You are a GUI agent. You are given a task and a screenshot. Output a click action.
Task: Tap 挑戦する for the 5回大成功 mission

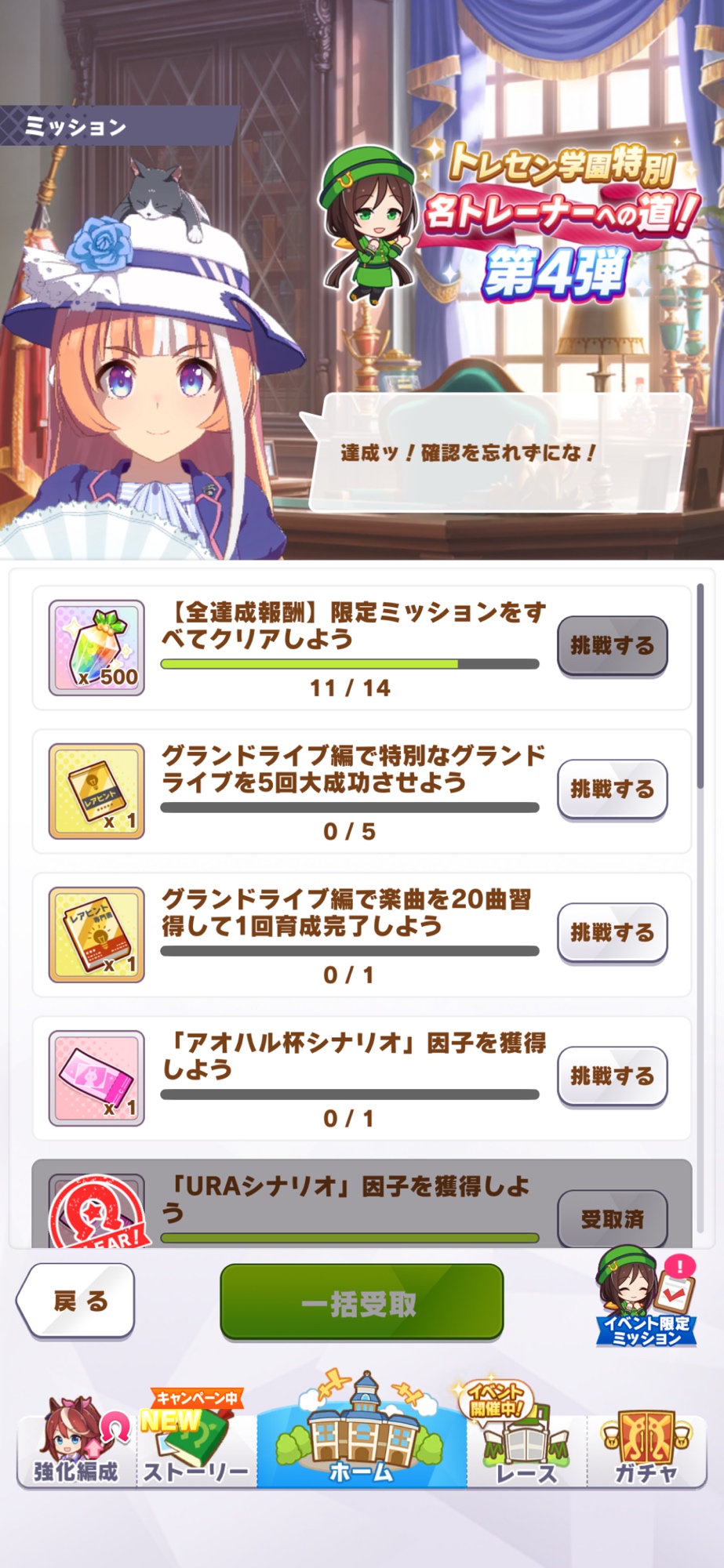pos(612,789)
